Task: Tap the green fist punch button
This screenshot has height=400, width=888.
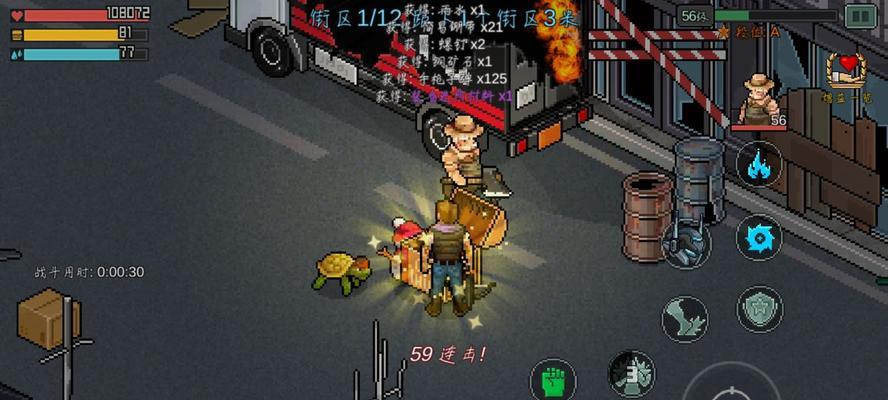Action: pyautogui.click(x=553, y=381)
